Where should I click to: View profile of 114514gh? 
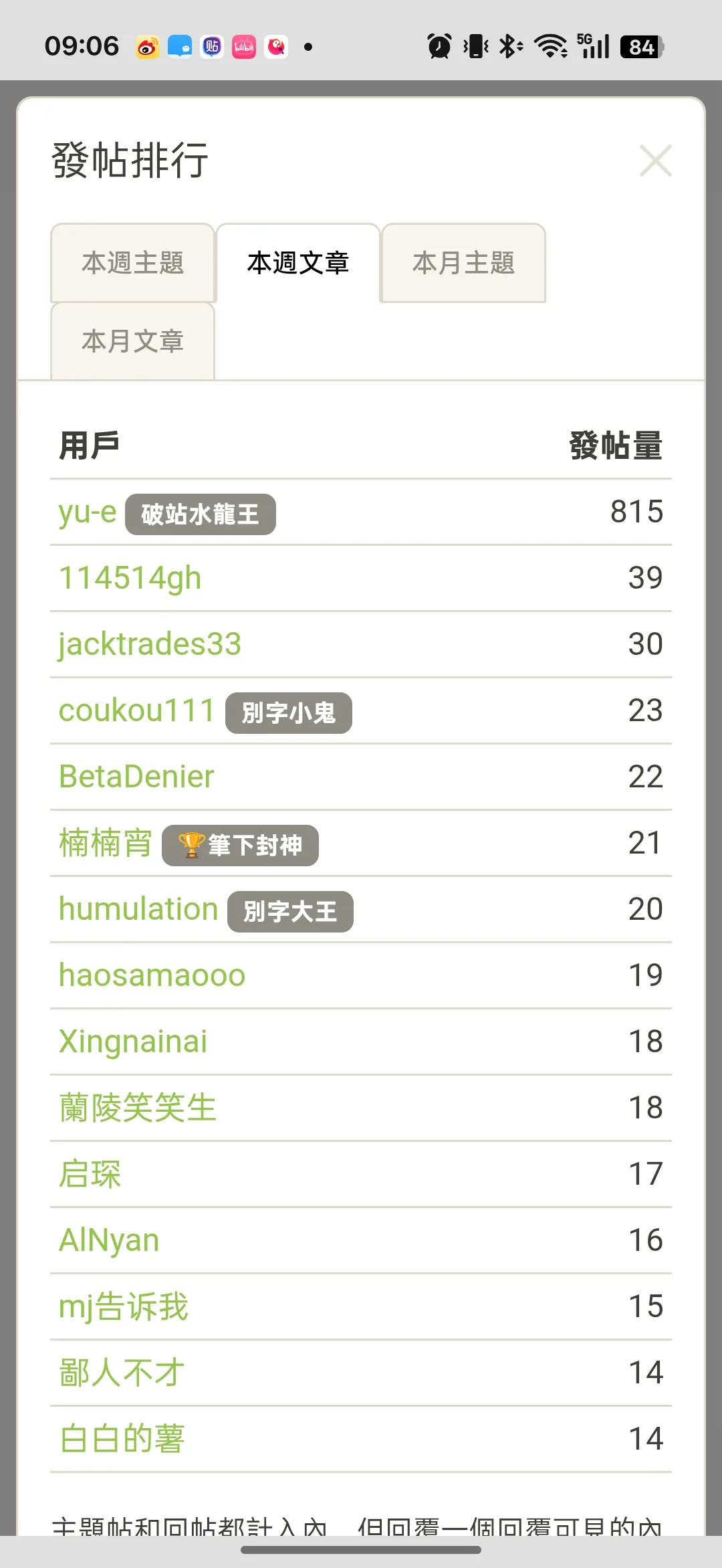[130, 578]
